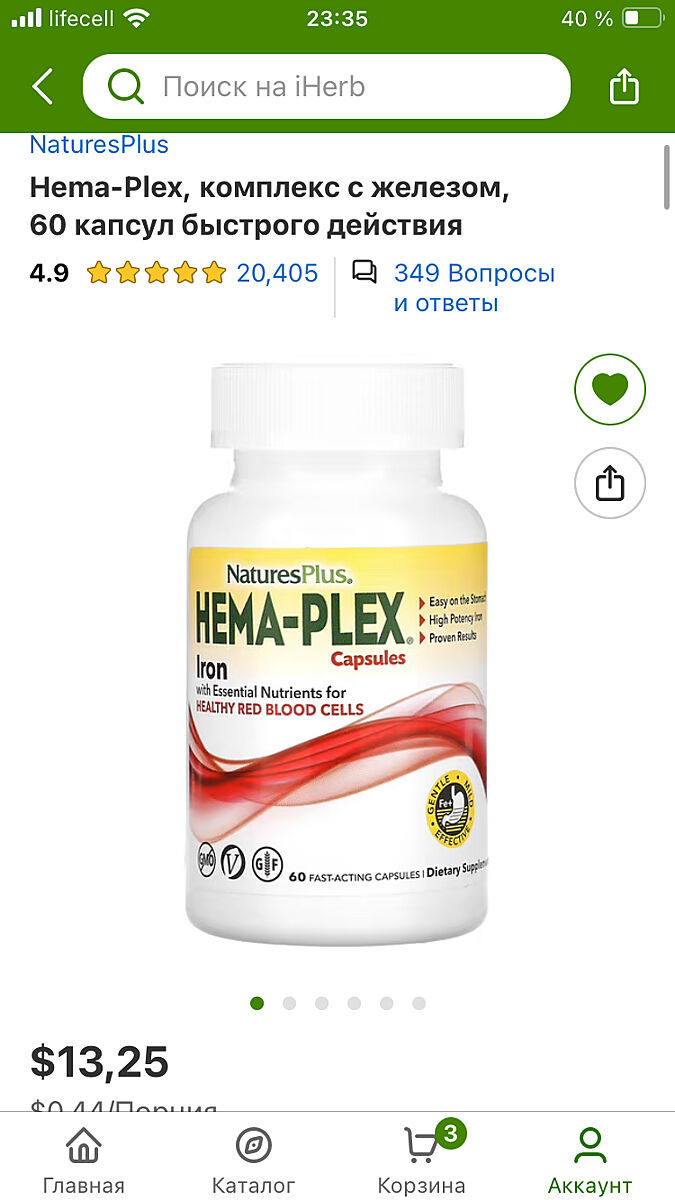This screenshot has height=1200, width=675.
Task: View the 20,405 customer reviews
Action: [277, 272]
